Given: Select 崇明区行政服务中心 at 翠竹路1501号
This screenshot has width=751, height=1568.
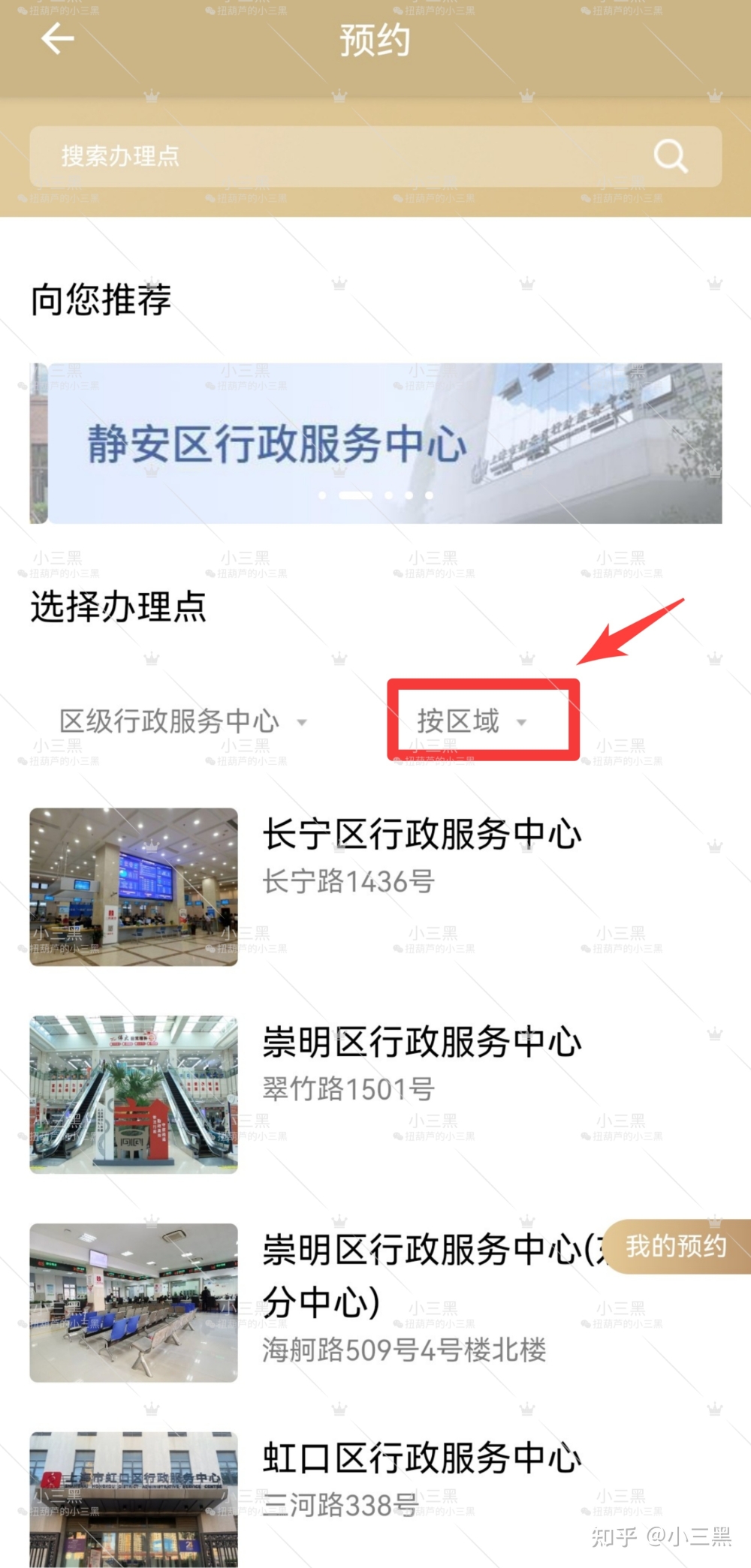Looking at the screenshot, I should [x=421, y=1062].
